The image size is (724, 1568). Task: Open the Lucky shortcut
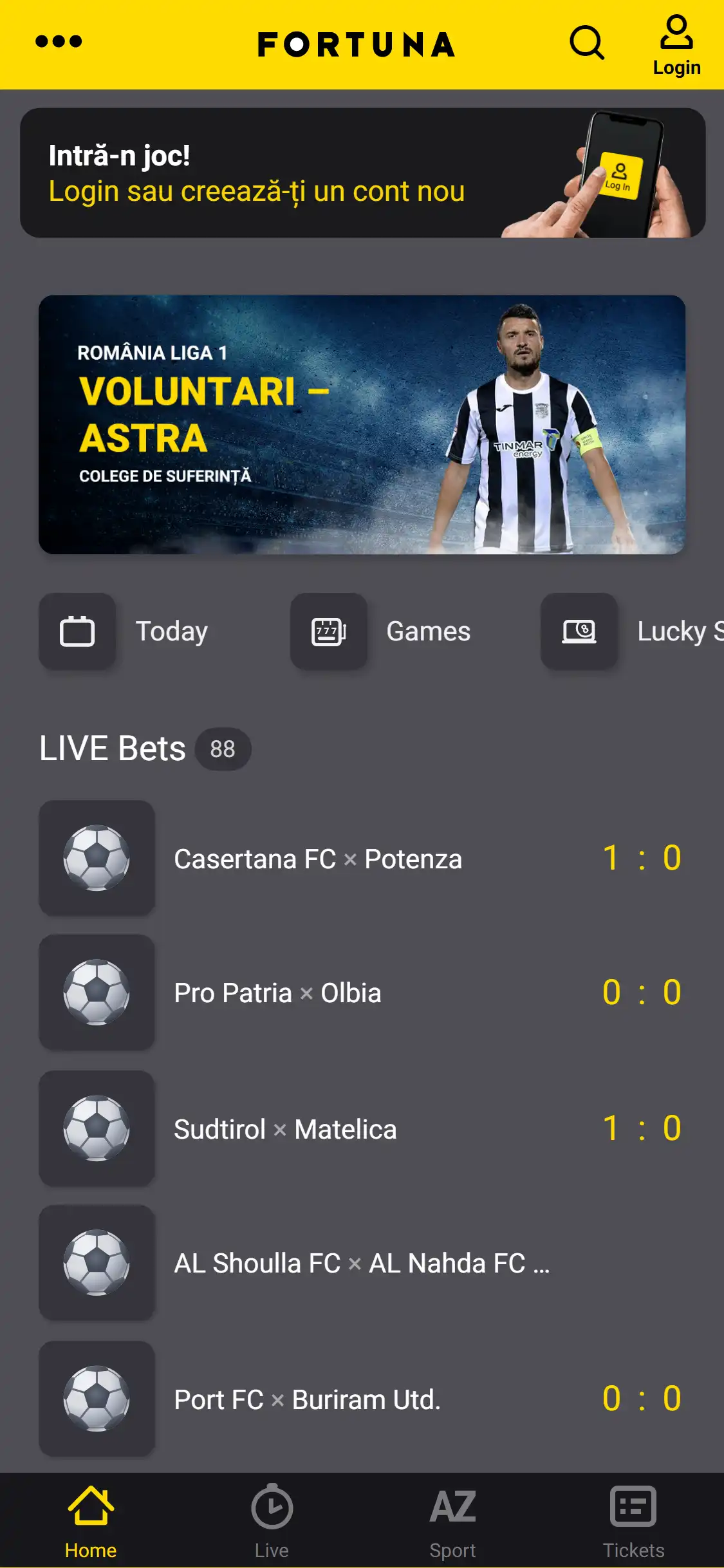[x=634, y=631]
